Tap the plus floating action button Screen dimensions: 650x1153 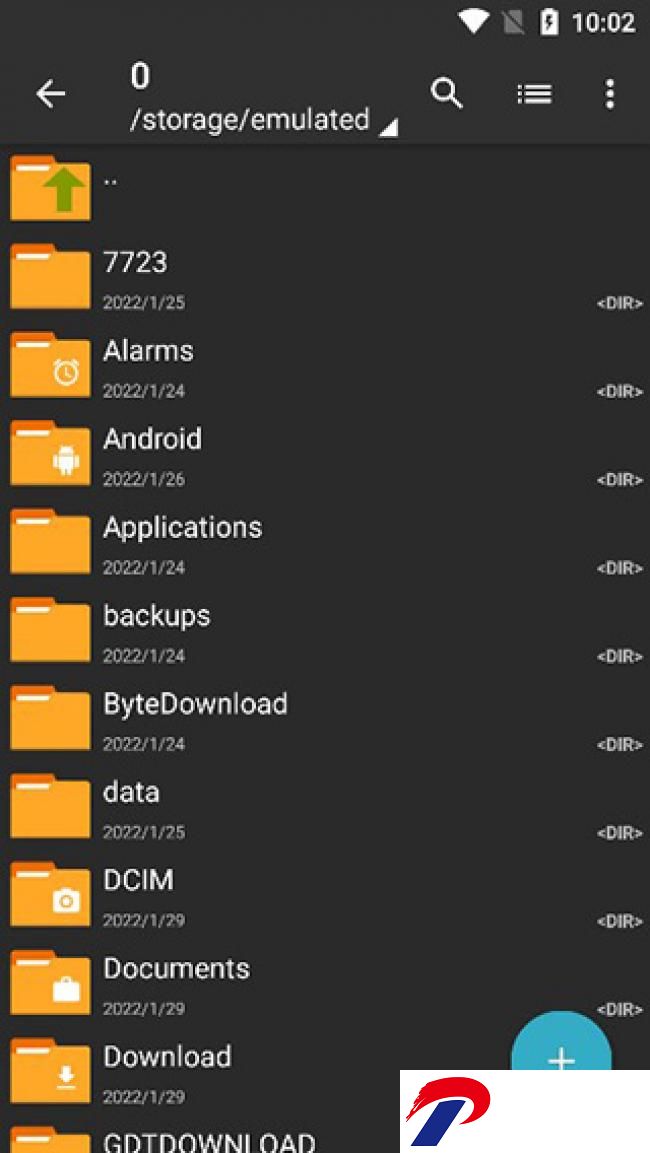point(561,1043)
